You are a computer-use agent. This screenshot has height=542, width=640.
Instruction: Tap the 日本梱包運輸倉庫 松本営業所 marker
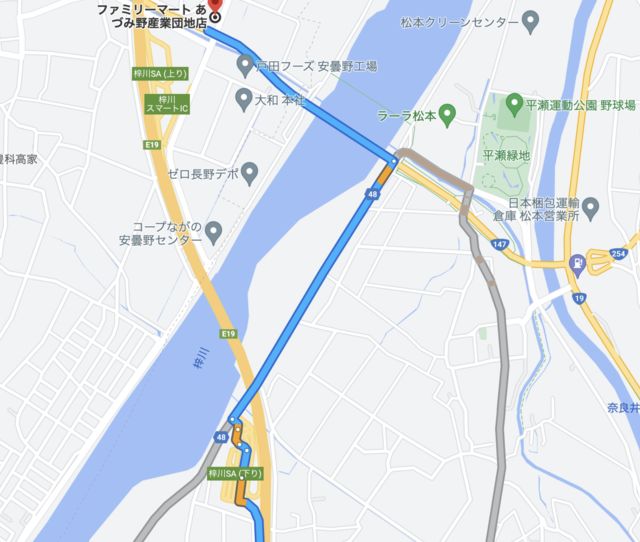[x=590, y=208]
